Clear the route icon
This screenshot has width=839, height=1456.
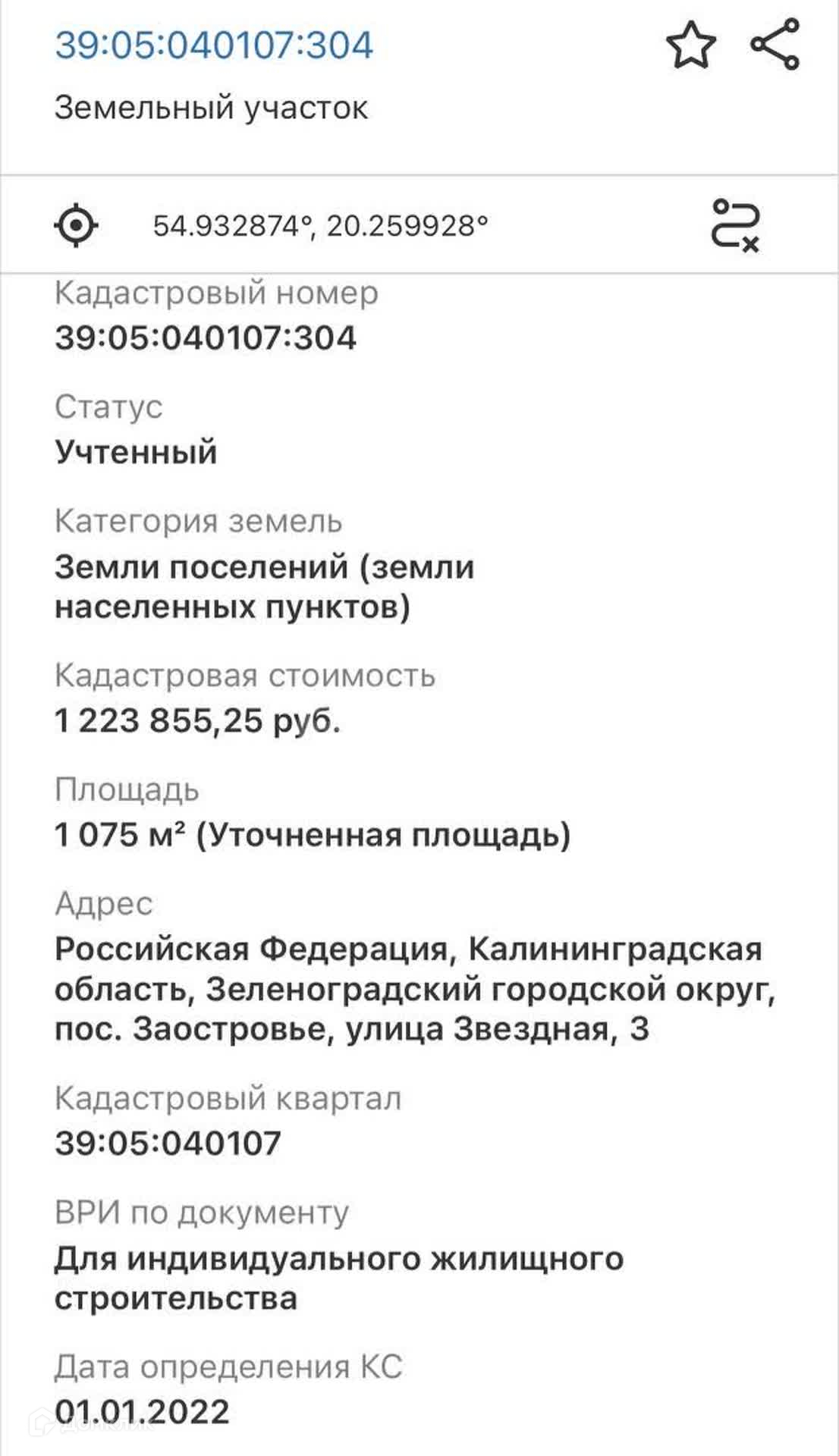click(735, 225)
